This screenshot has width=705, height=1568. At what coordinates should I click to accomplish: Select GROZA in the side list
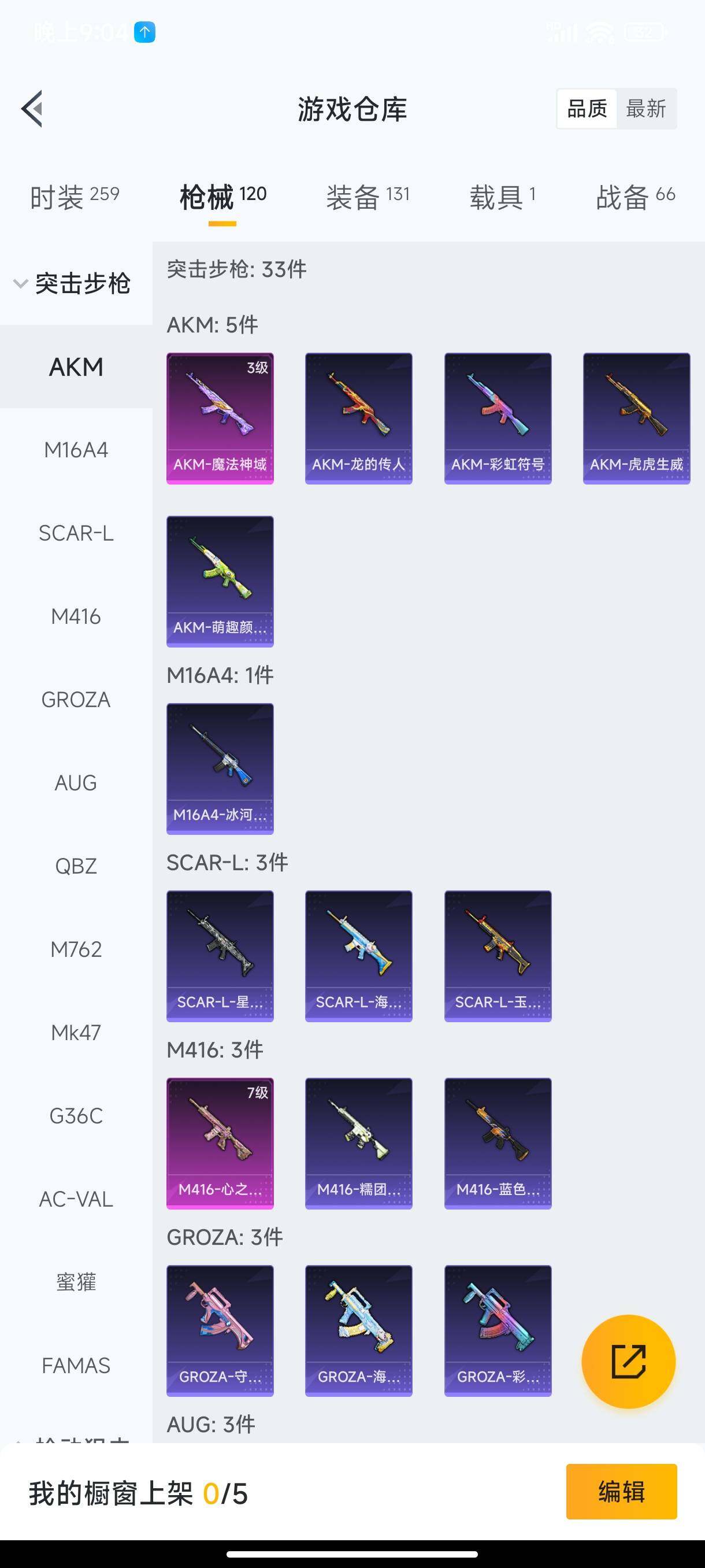[x=76, y=700]
